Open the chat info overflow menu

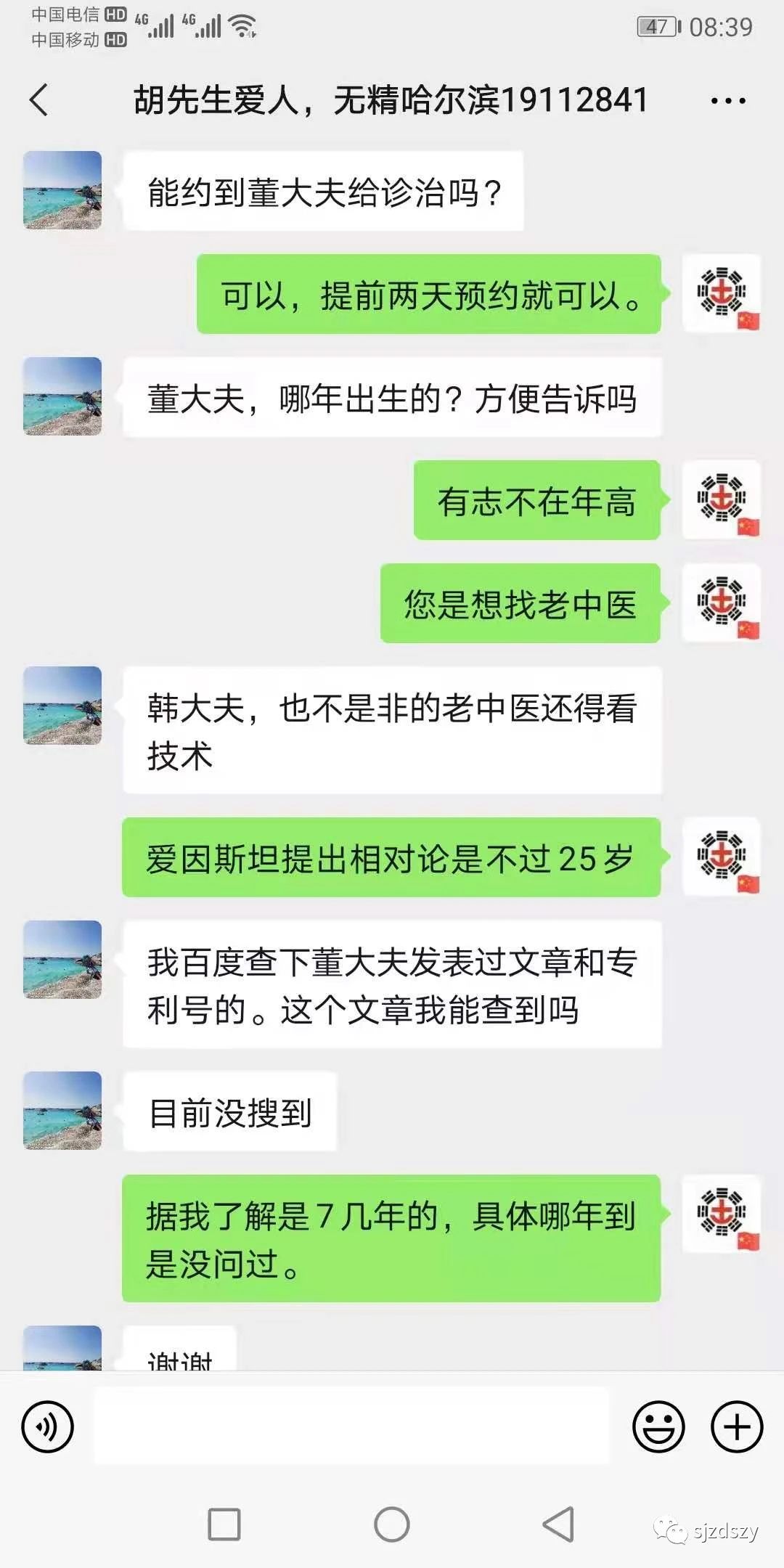coord(728,100)
